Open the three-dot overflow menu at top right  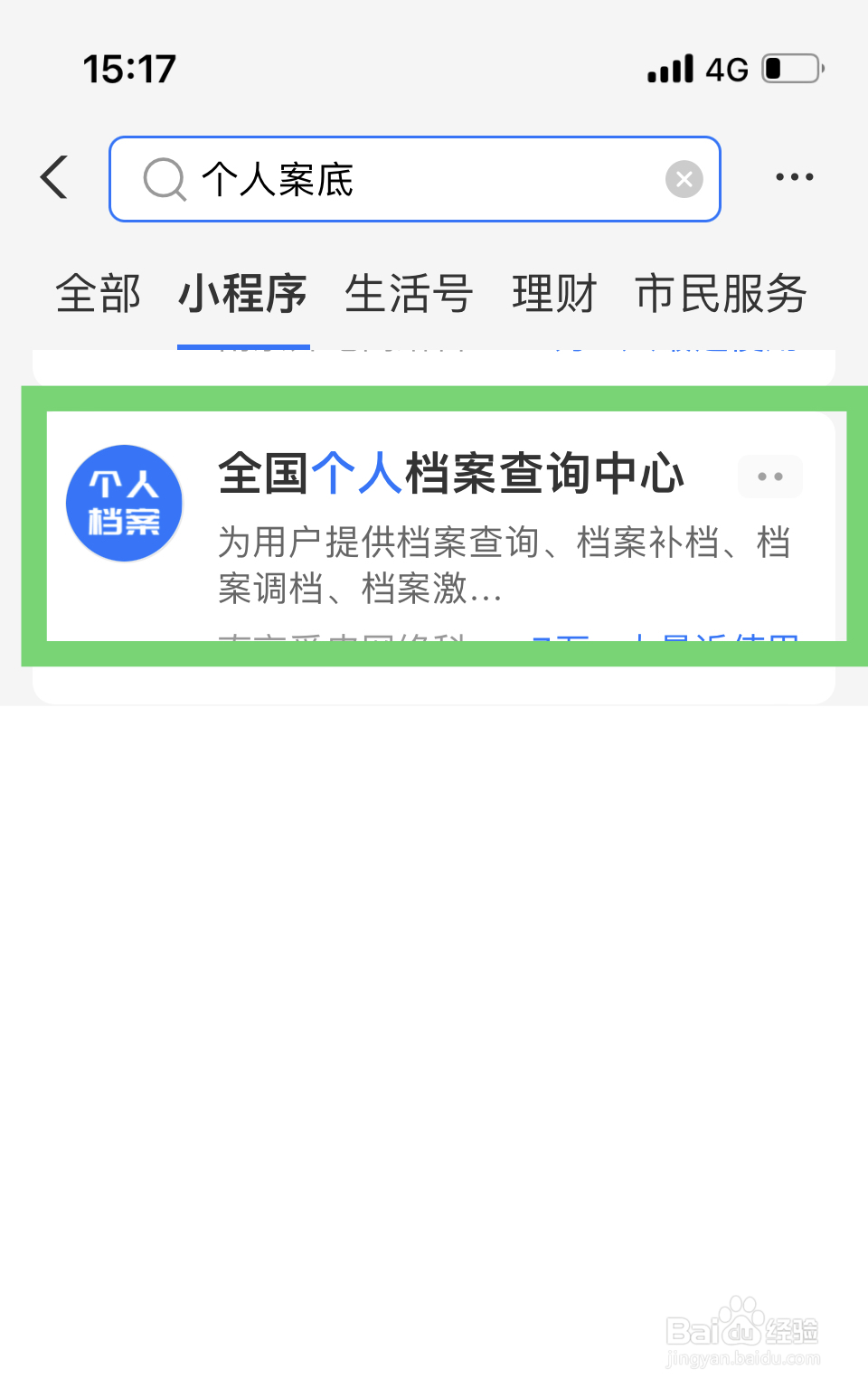click(794, 177)
